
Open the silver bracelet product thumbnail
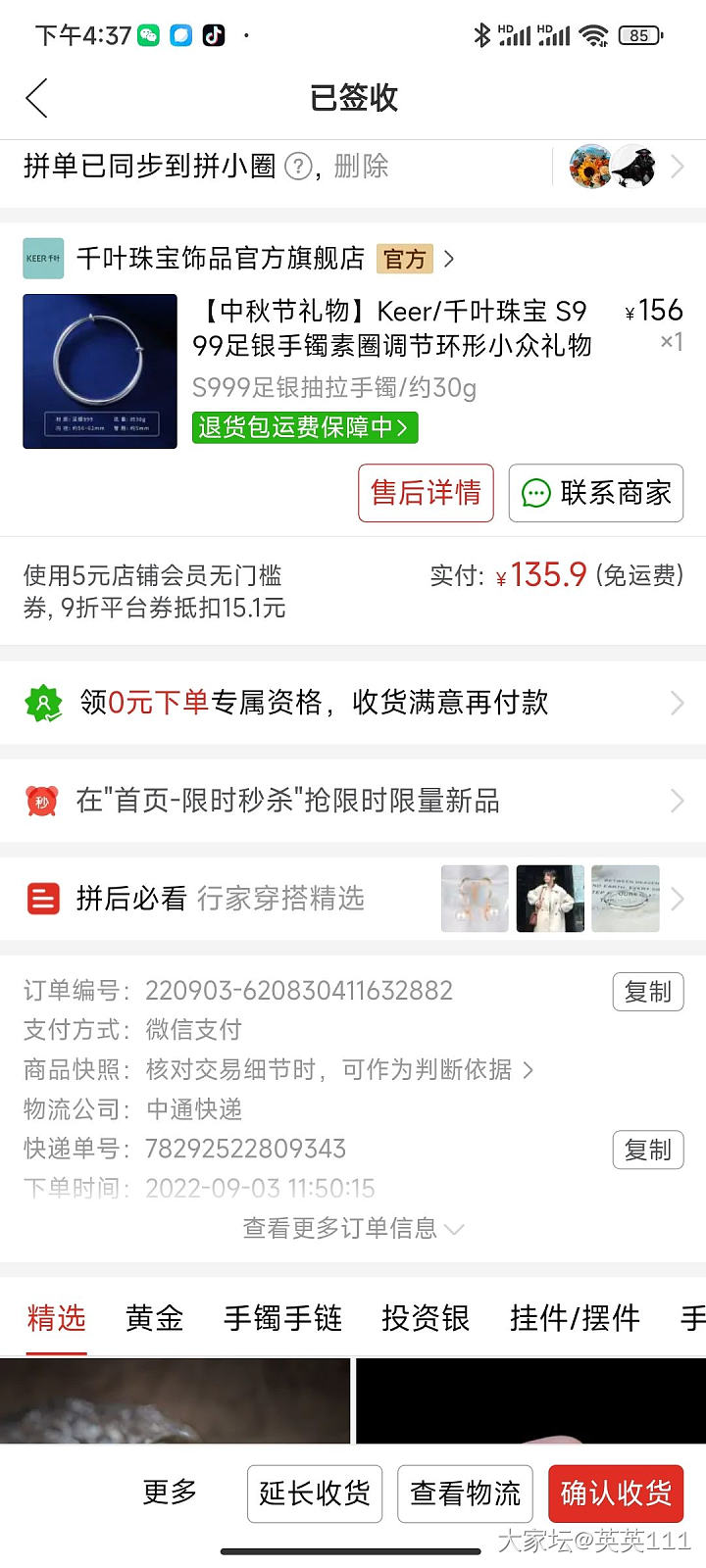[x=100, y=371]
